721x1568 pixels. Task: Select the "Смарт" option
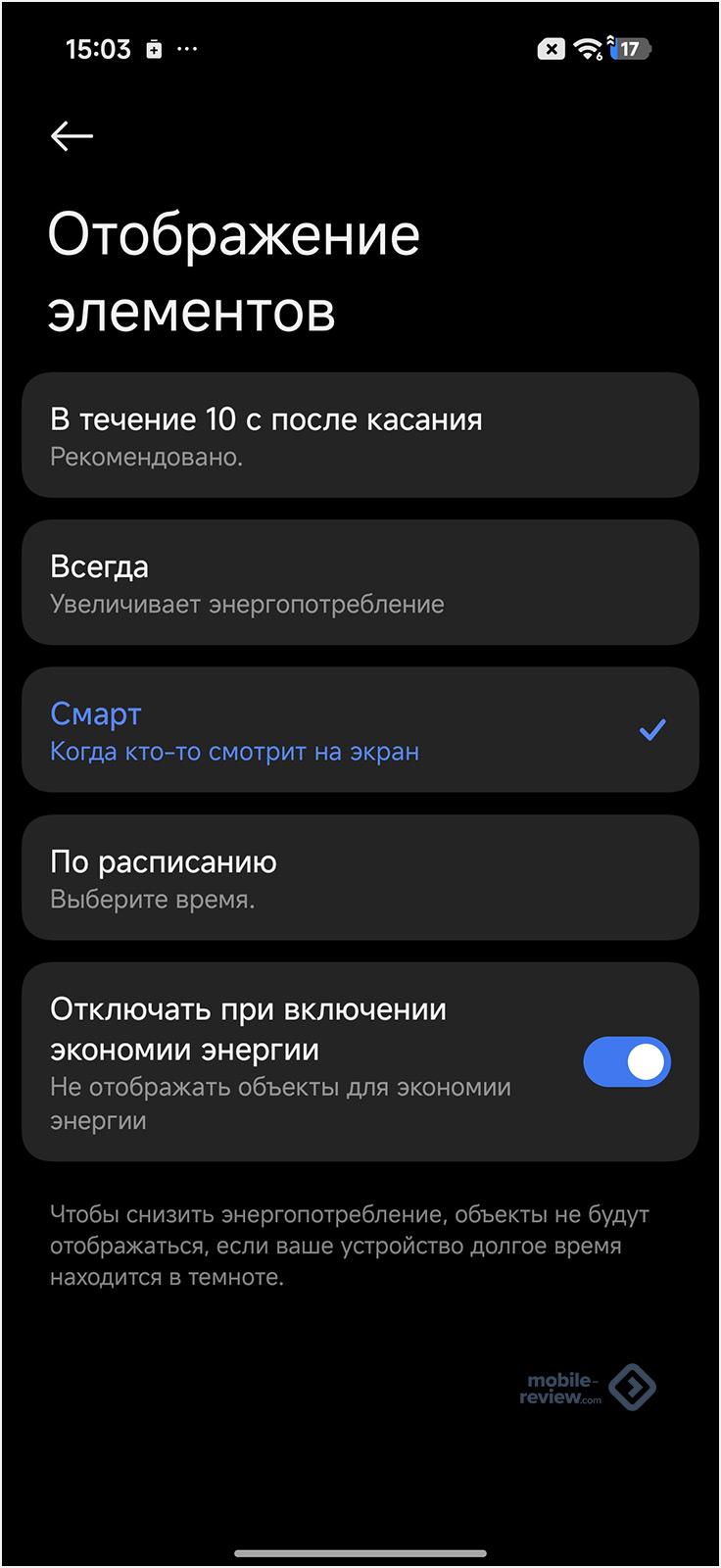coord(360,730)
